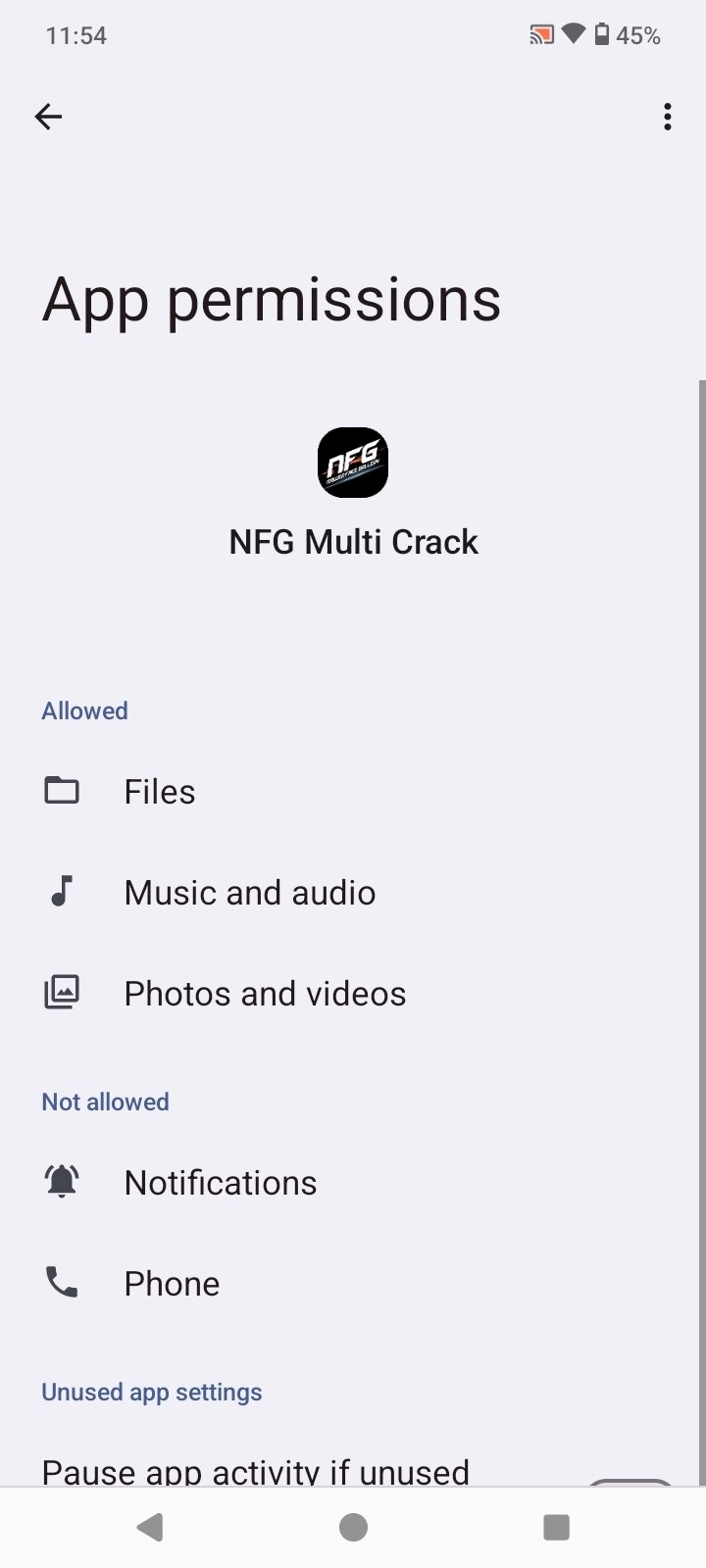Tap the NFG Multi Crack app icon
706x1568 pixels.
[353, 462]
